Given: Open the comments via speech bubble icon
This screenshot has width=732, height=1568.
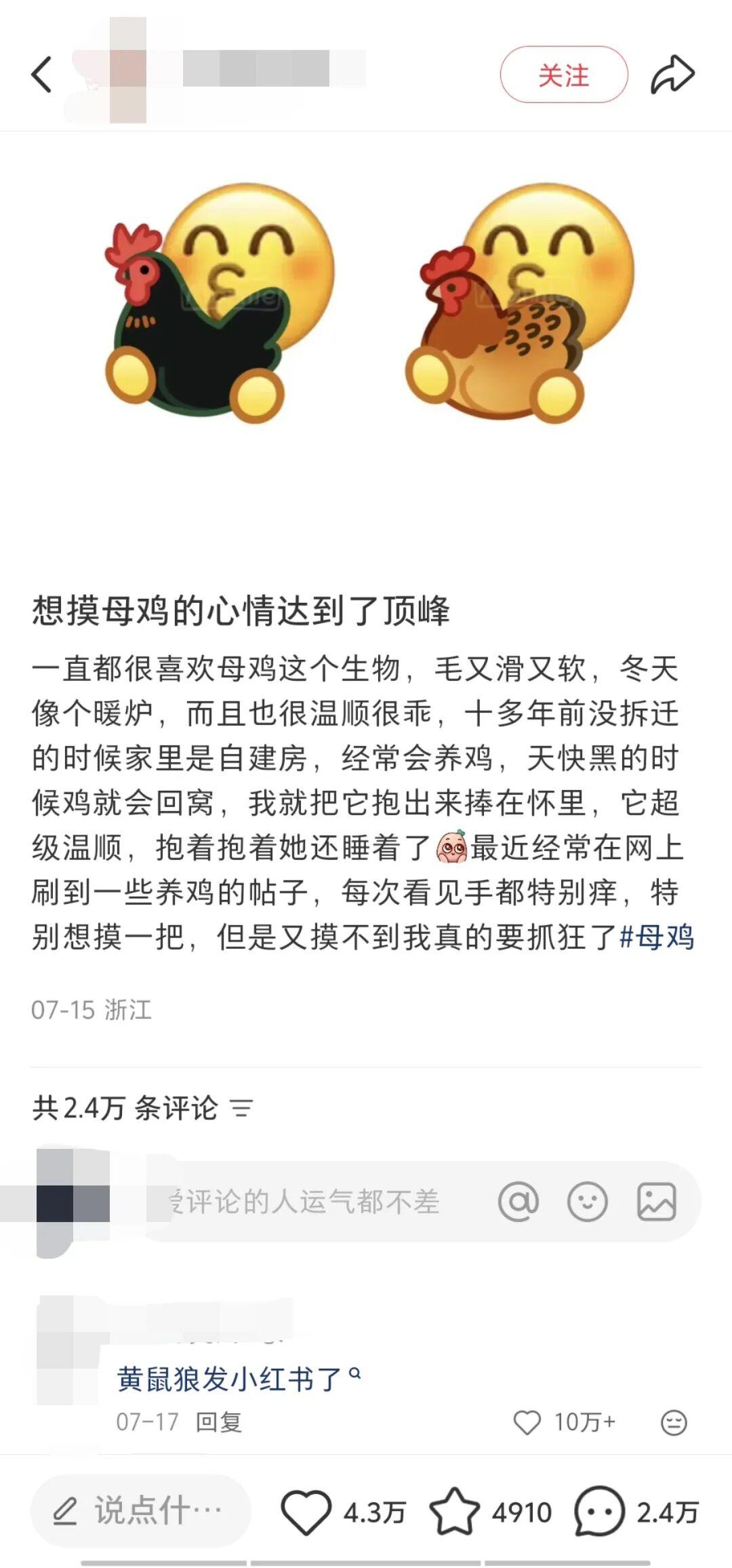Looking at the screenshot, I should pos(599,1512).
